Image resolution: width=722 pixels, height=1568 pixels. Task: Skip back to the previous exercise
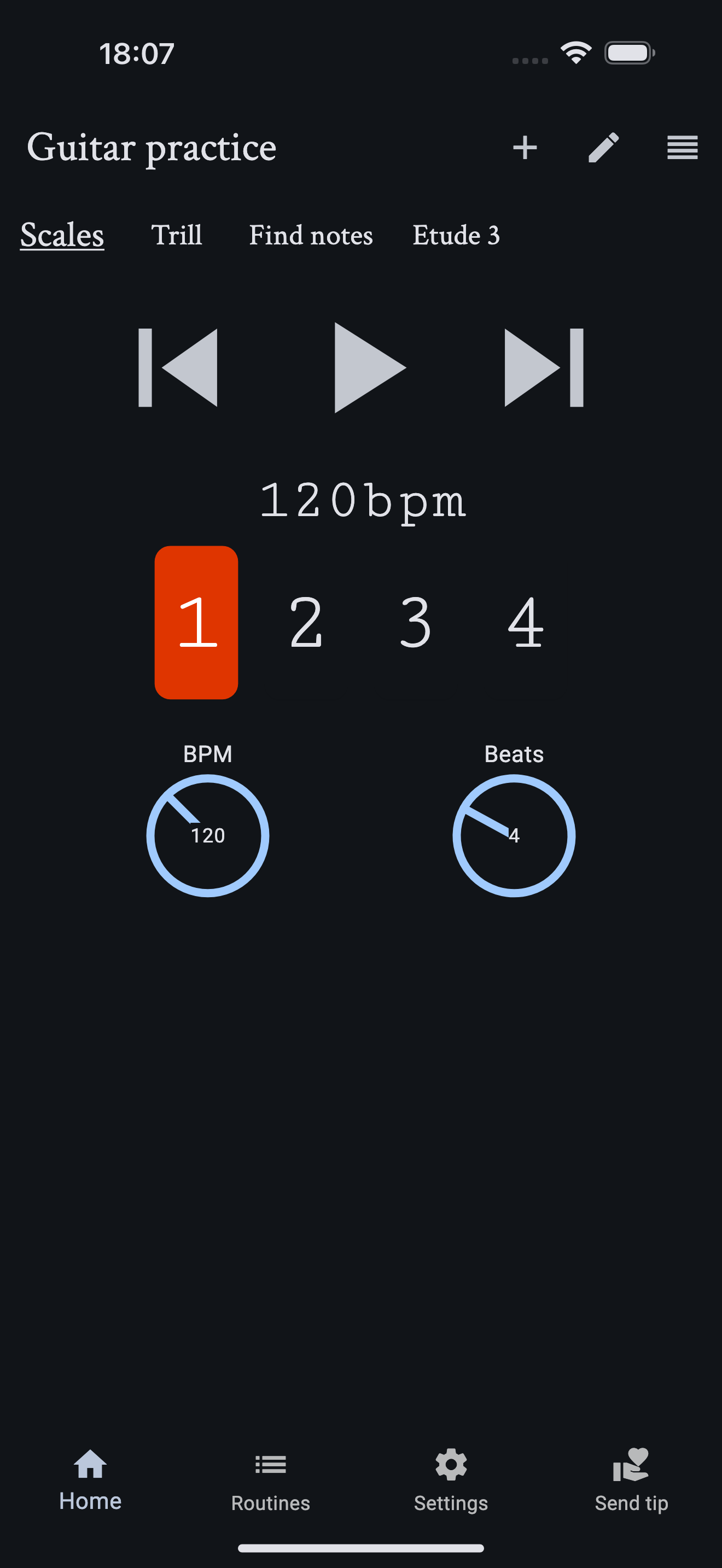(x=178, y=367)
